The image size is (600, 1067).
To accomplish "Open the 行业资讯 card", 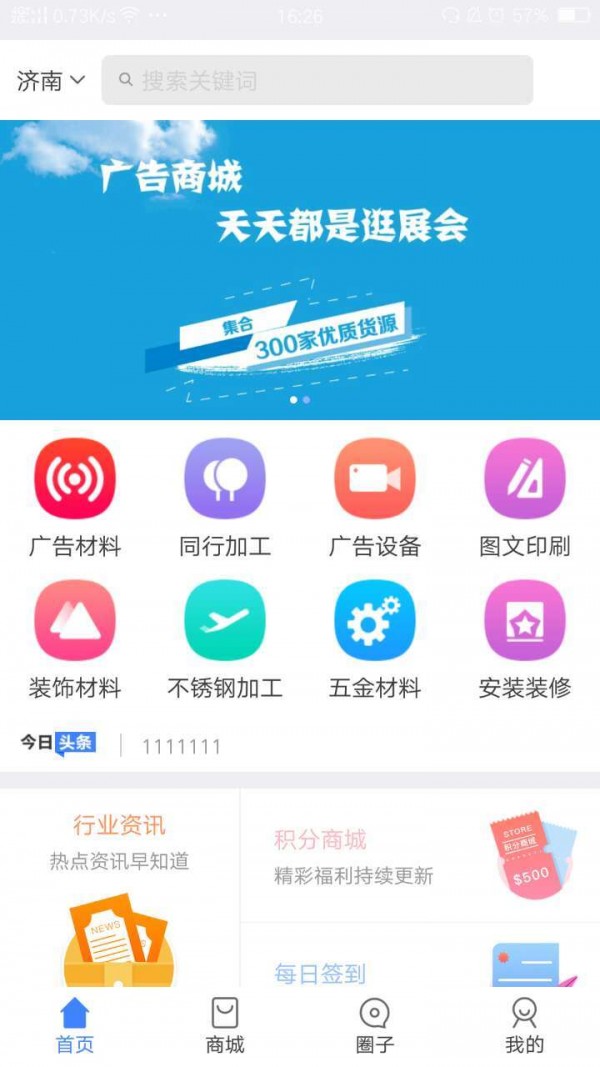I will tap(119, 888).
